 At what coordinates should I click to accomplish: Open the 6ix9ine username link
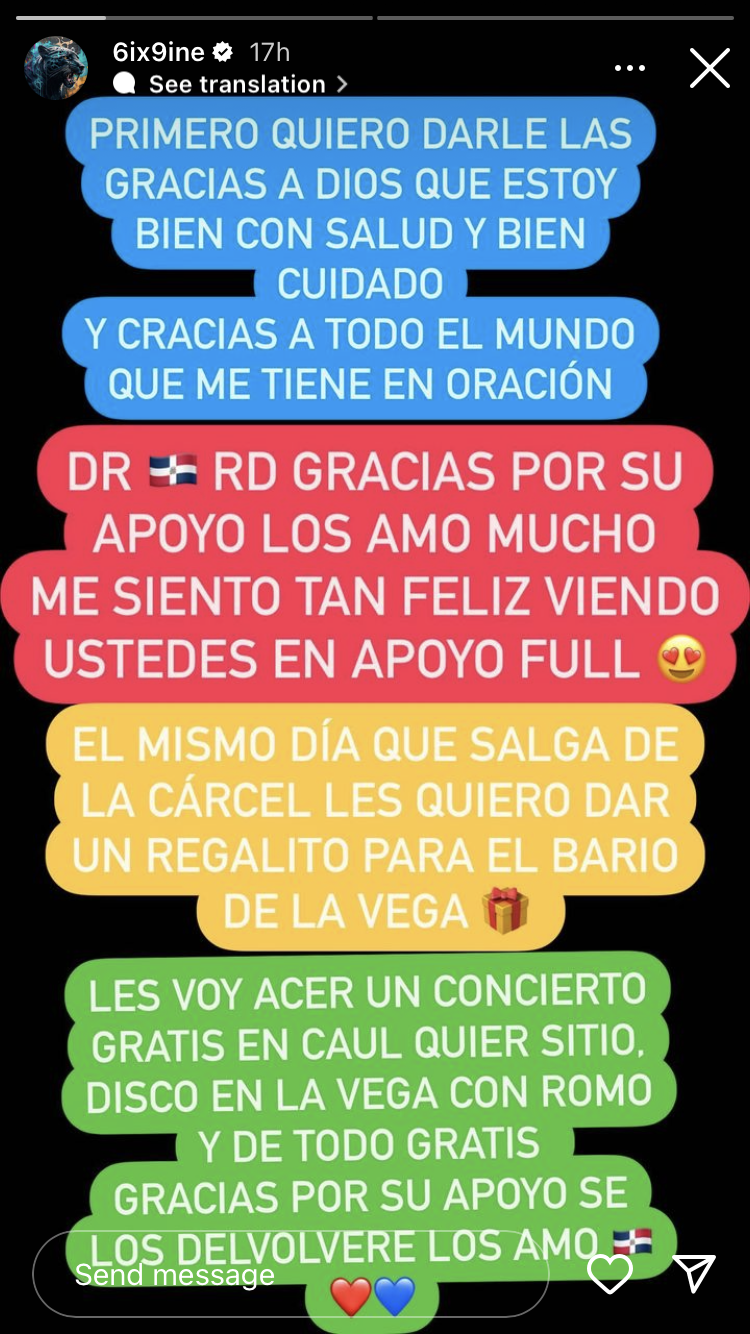click(x=159, y=52)
